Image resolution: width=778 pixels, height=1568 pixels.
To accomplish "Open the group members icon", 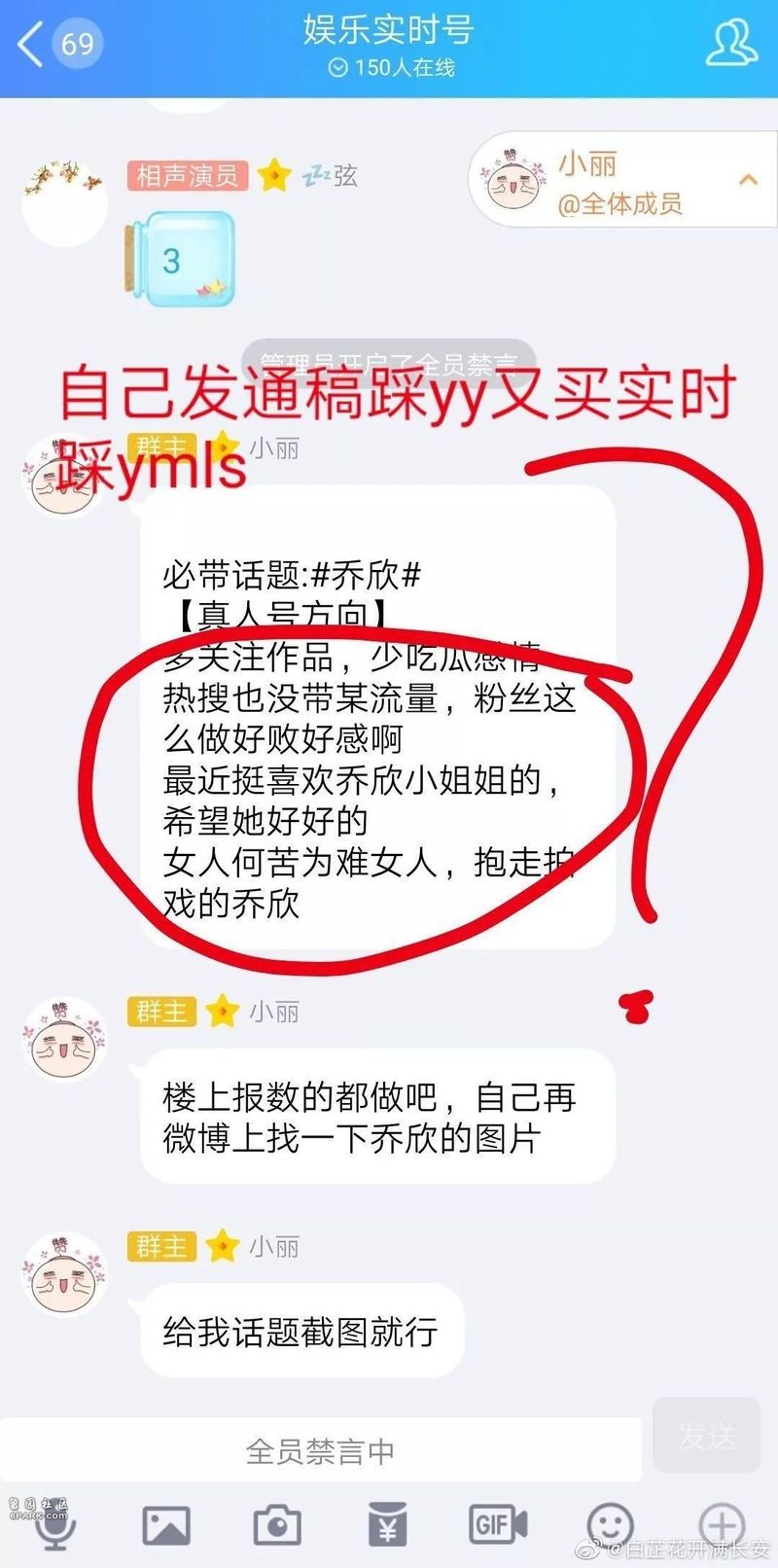I will pos(730,44).
